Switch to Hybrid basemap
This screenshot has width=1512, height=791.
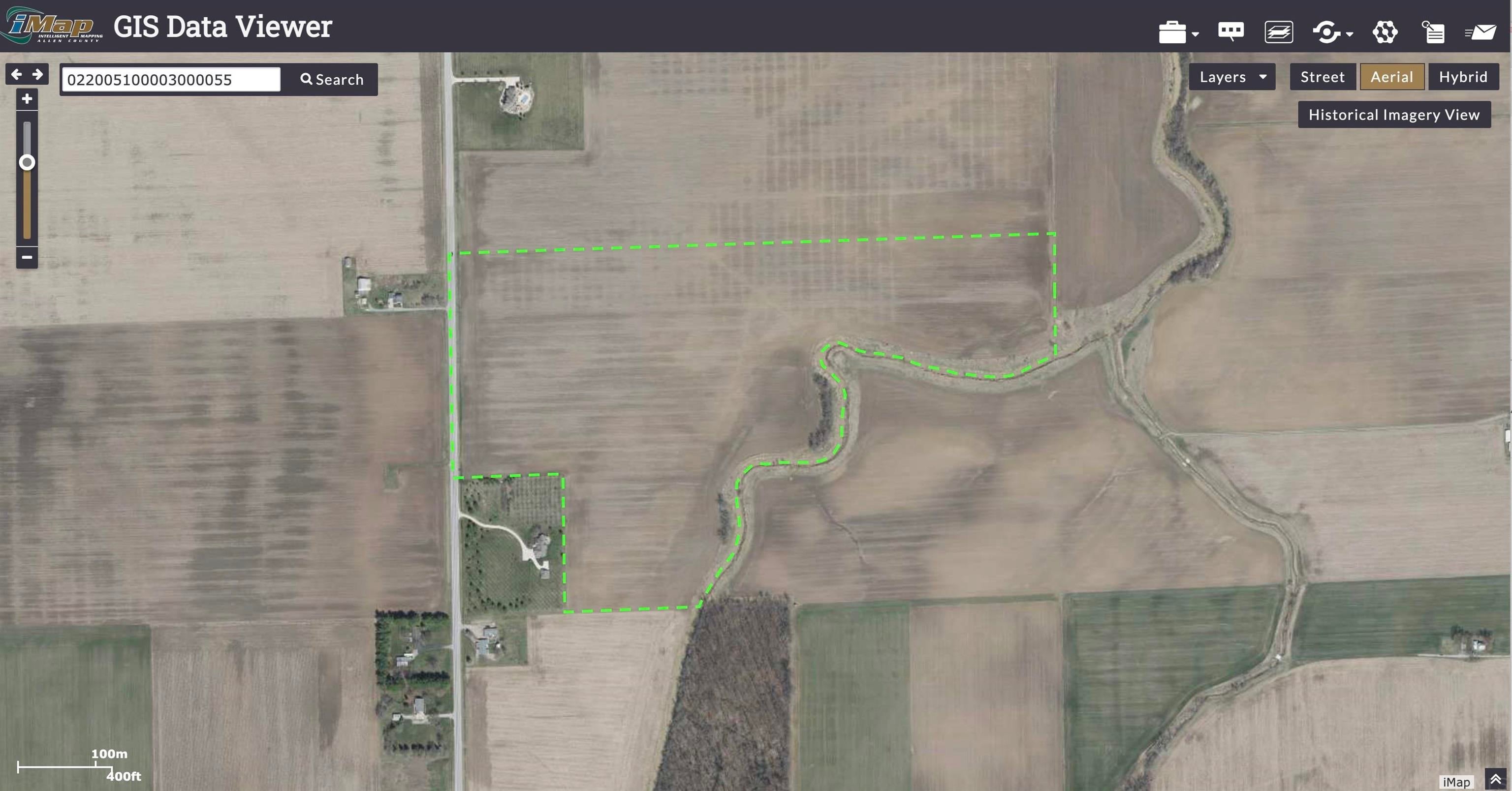pyautogui.click(x=1463, y=77)
